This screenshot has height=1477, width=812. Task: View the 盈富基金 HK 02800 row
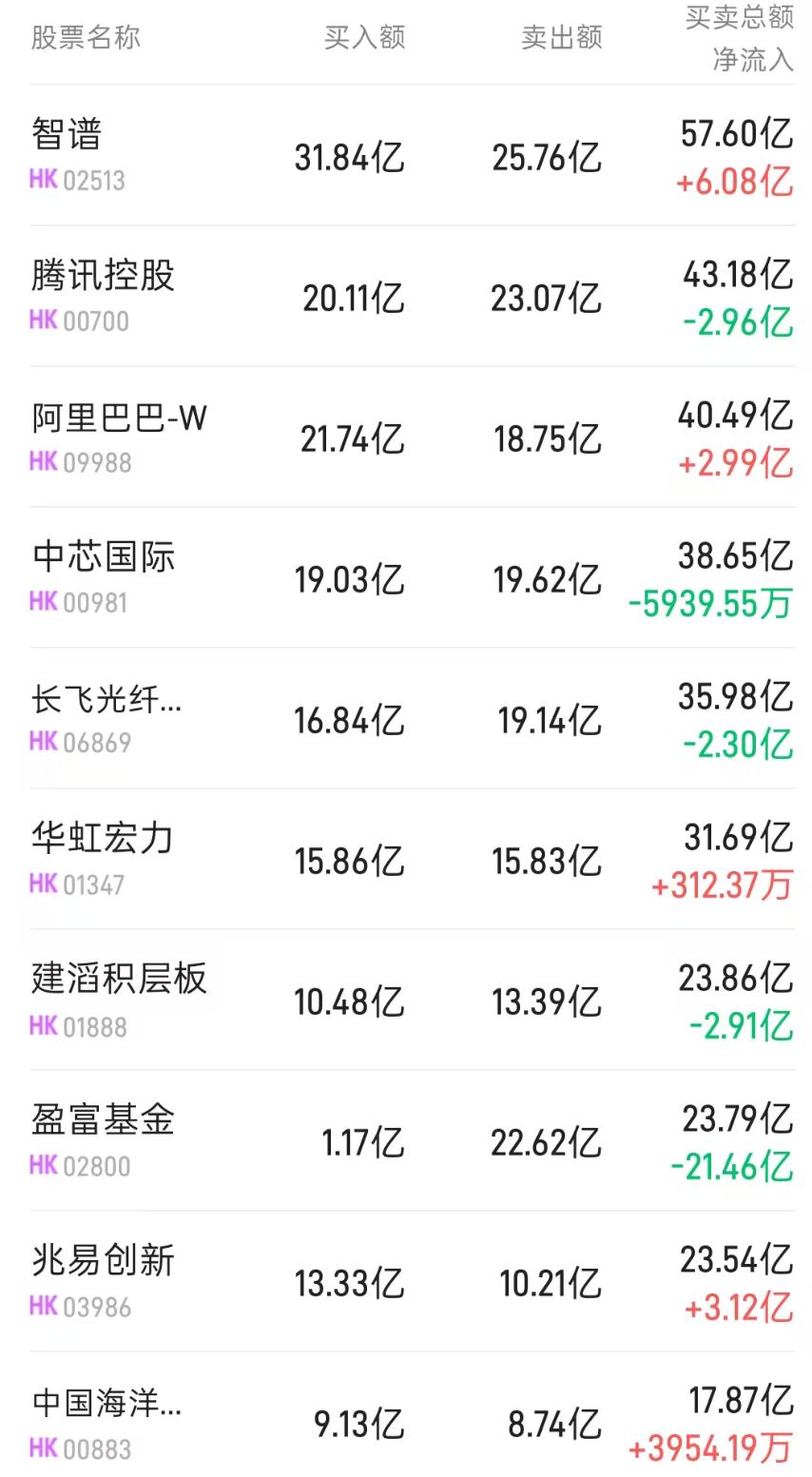coord(412,1141)
